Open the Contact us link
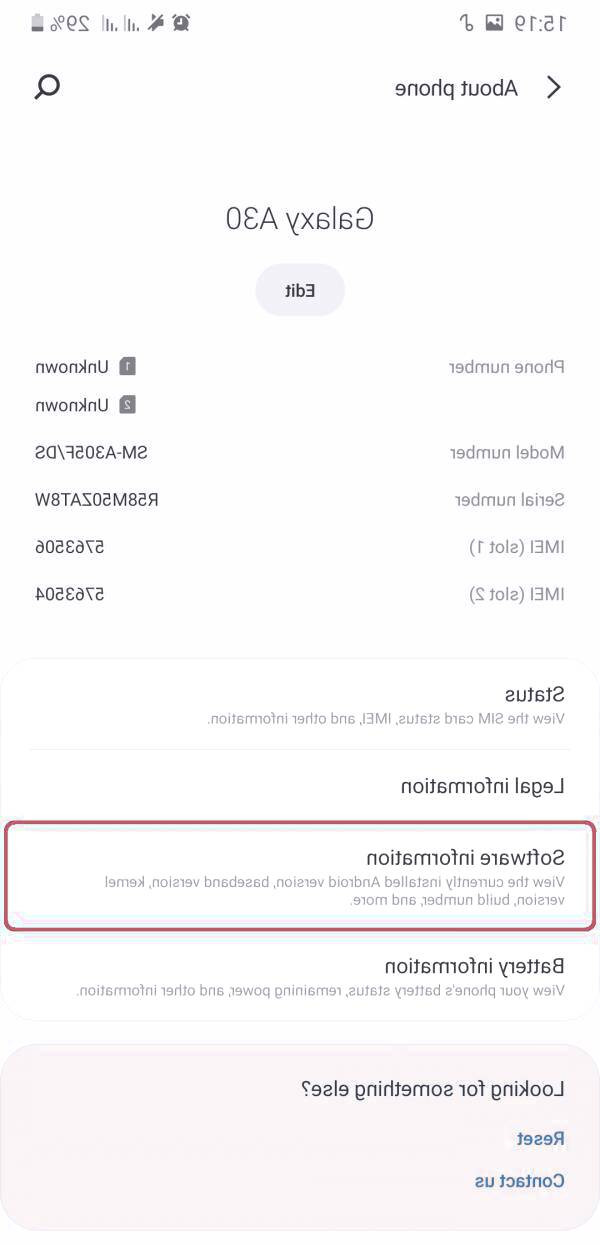The image size is (600, 1245). [x=519, y=1181]
